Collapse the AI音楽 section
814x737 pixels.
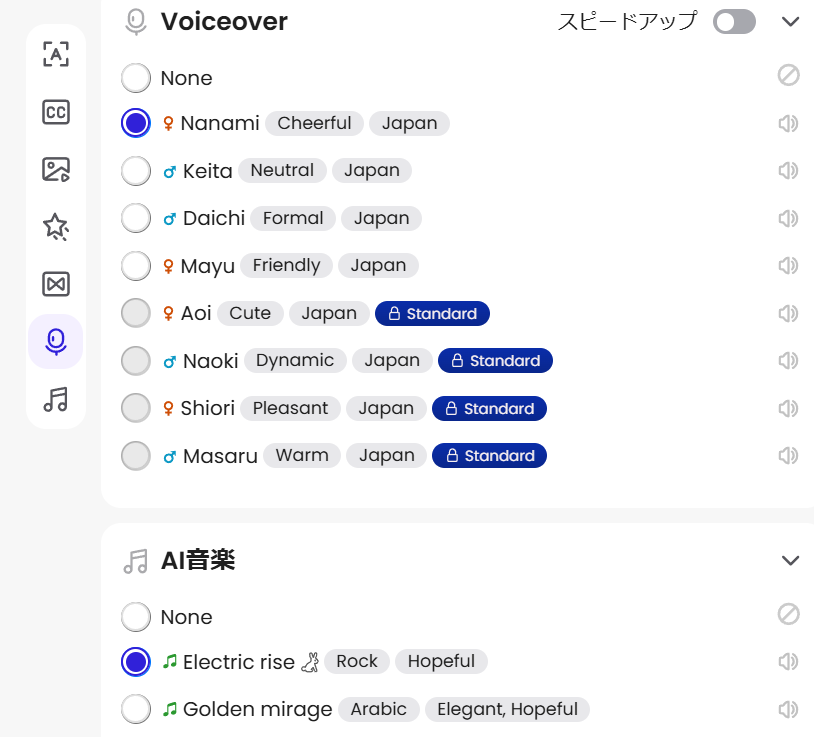790,560
